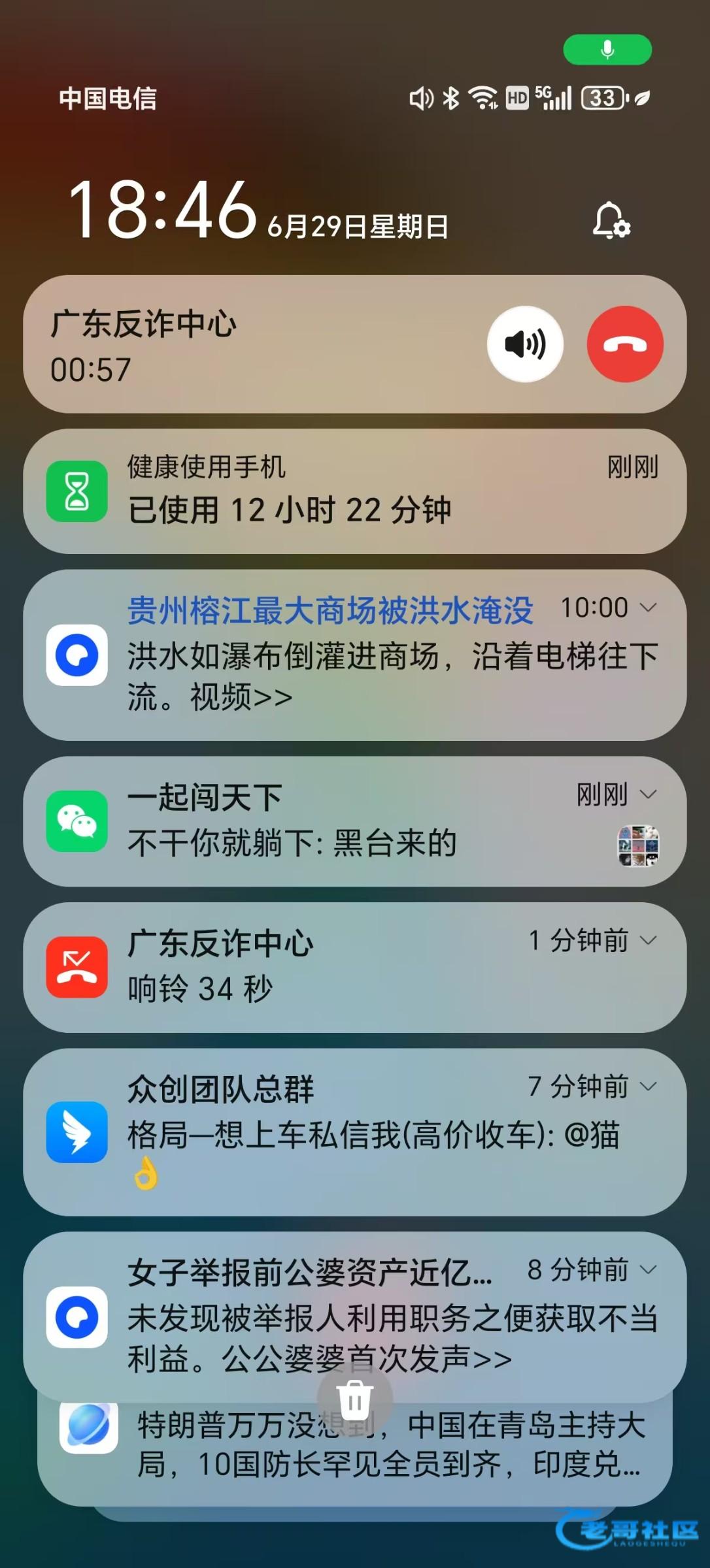
Task: Open notification settings bell icon
Action: click(611, 221)
